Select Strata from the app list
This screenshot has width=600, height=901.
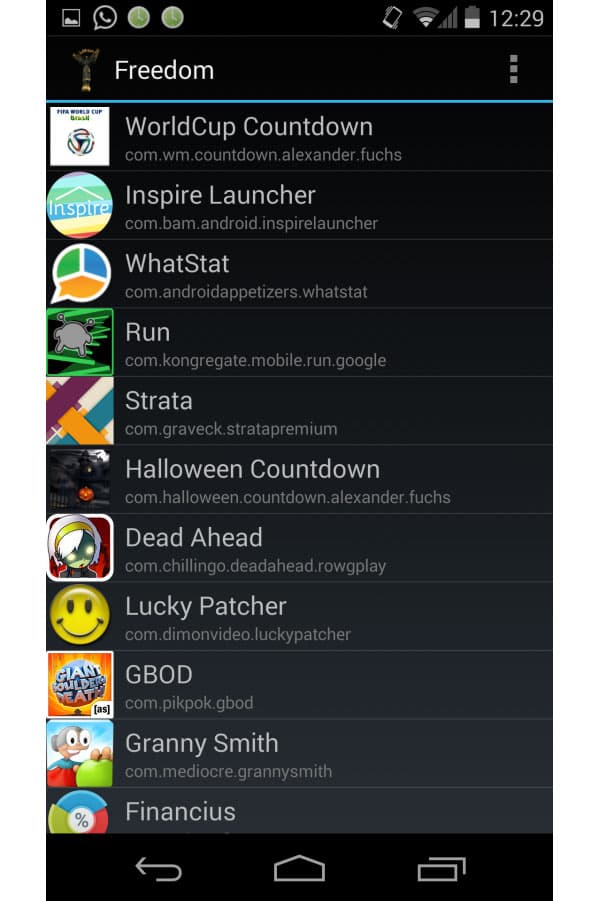point(299,411)
